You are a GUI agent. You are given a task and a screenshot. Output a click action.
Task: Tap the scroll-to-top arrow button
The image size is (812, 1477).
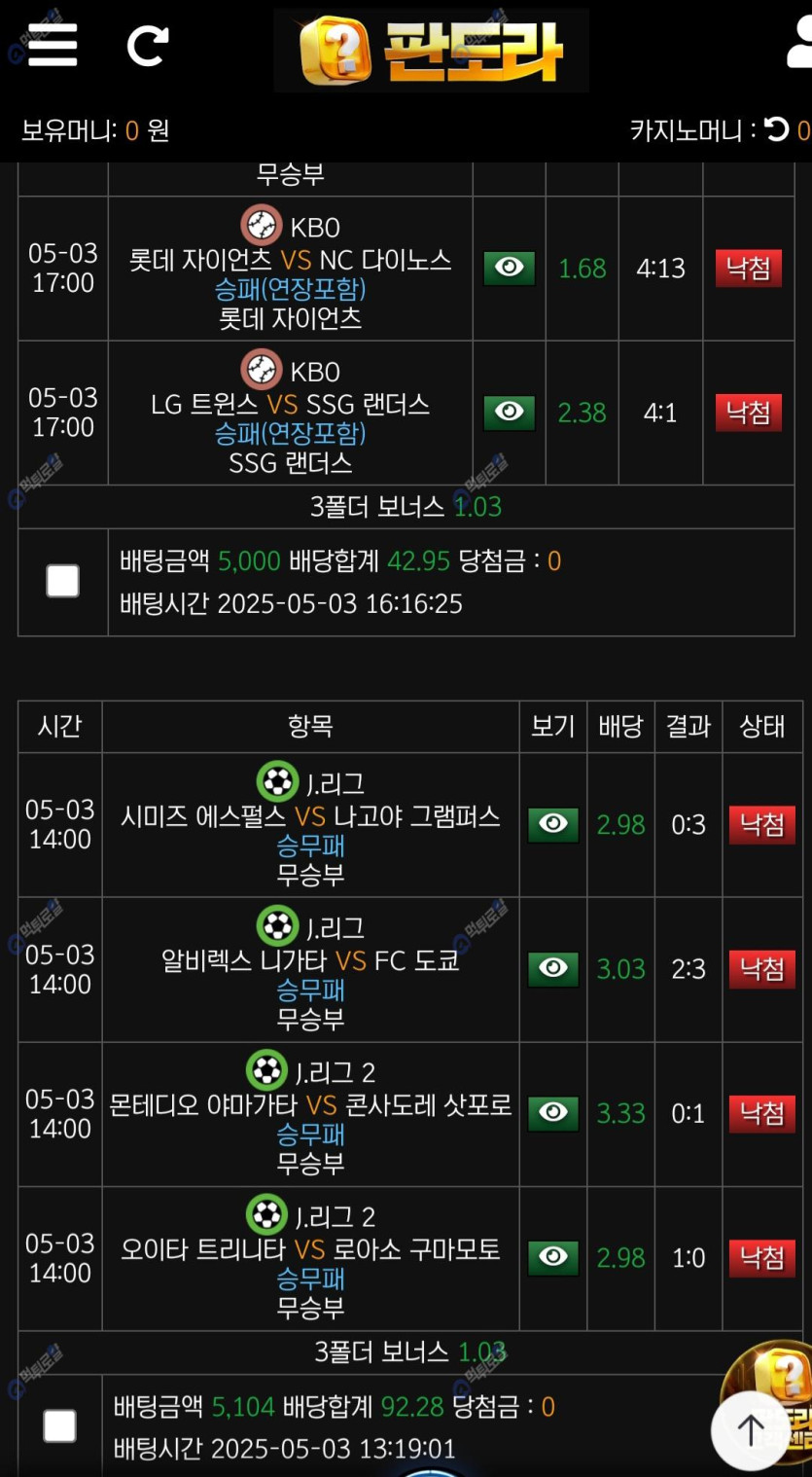pyautogui.click(x=750, y=1429)
